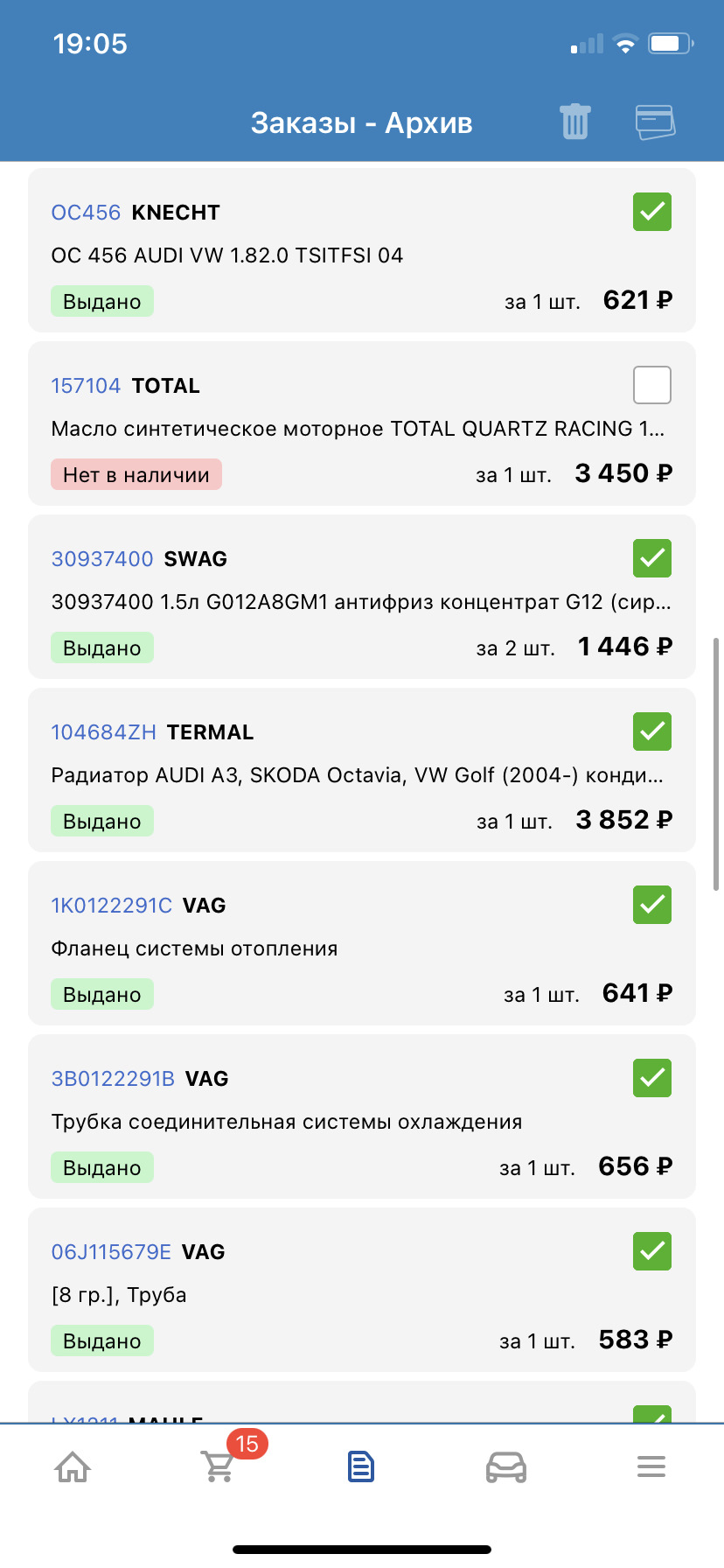The image size is (724, 1568).
Task: Open the car garage tab
Action: click(506, 1466)
